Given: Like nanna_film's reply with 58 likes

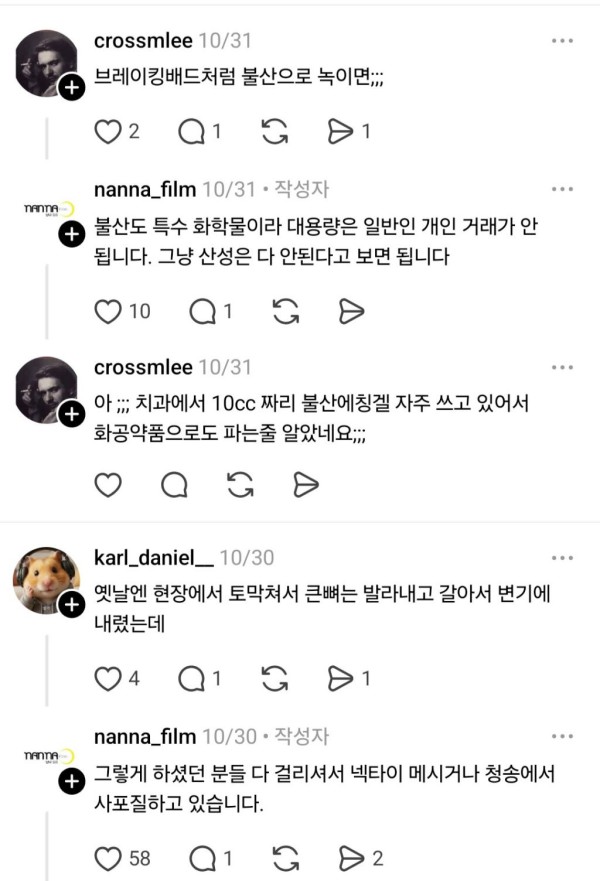Looking at the screenshot, I should click(x=108, y=858).
